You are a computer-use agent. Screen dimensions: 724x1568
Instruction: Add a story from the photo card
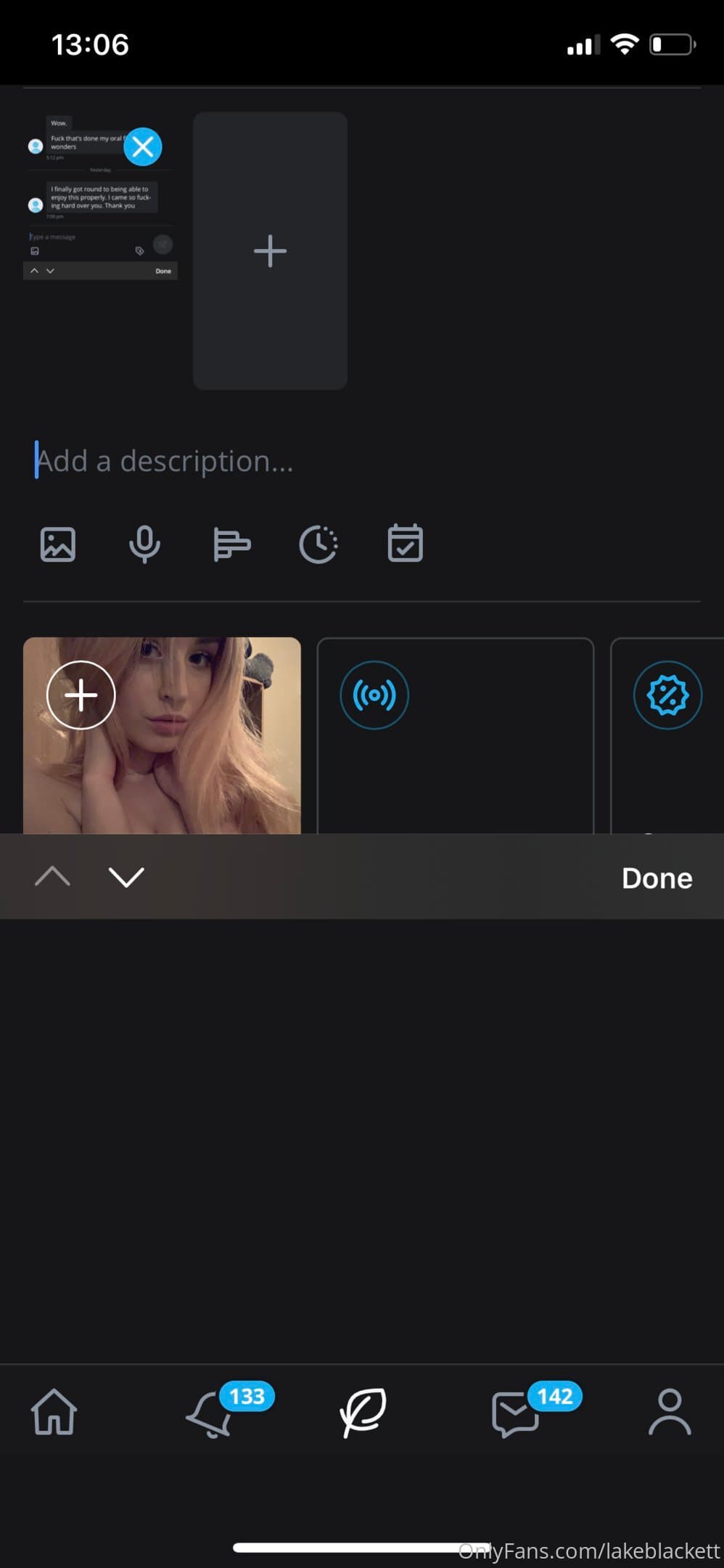(x=81, y=695)
